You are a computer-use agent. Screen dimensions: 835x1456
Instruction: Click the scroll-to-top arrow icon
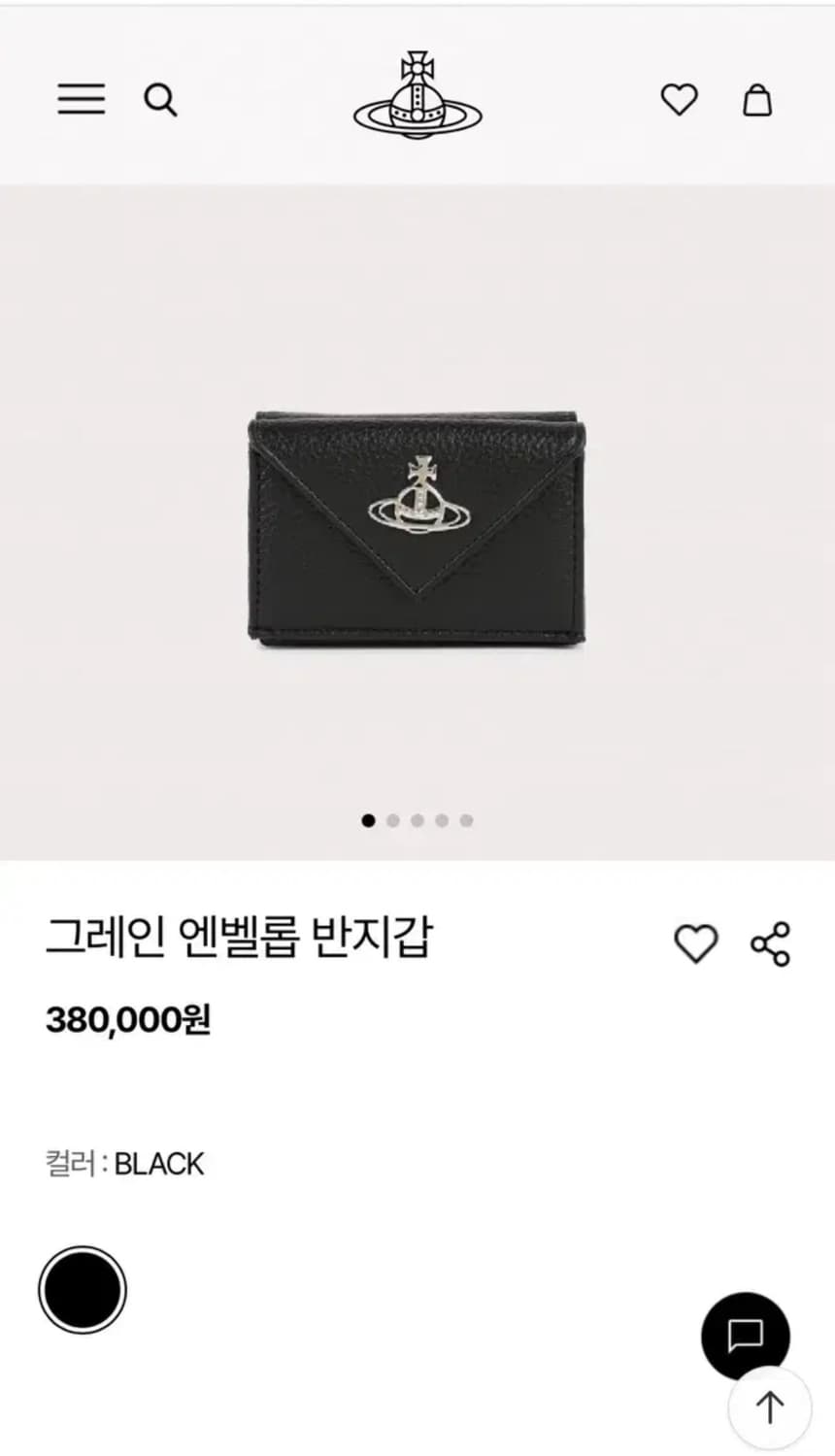tap(768, 1409)
